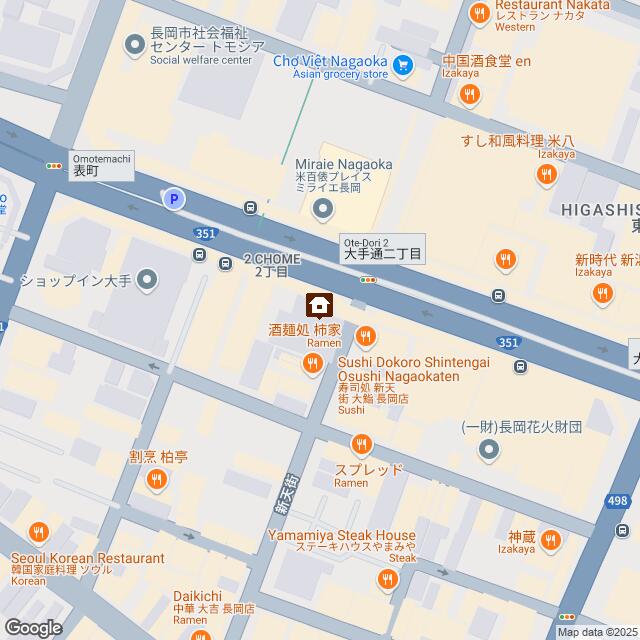Tap the house marker on the map

coord(320,303)
